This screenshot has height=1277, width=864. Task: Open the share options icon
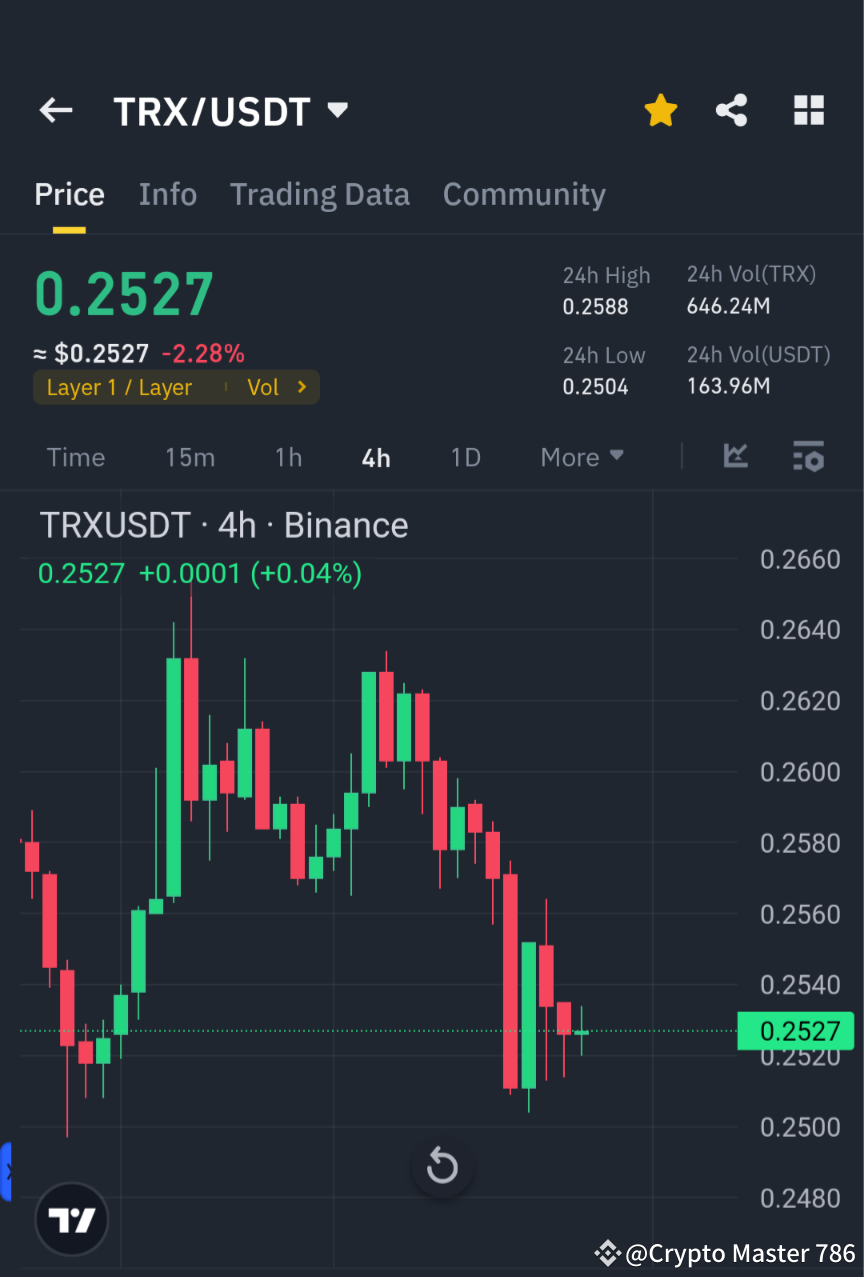[x=731, y=110]
